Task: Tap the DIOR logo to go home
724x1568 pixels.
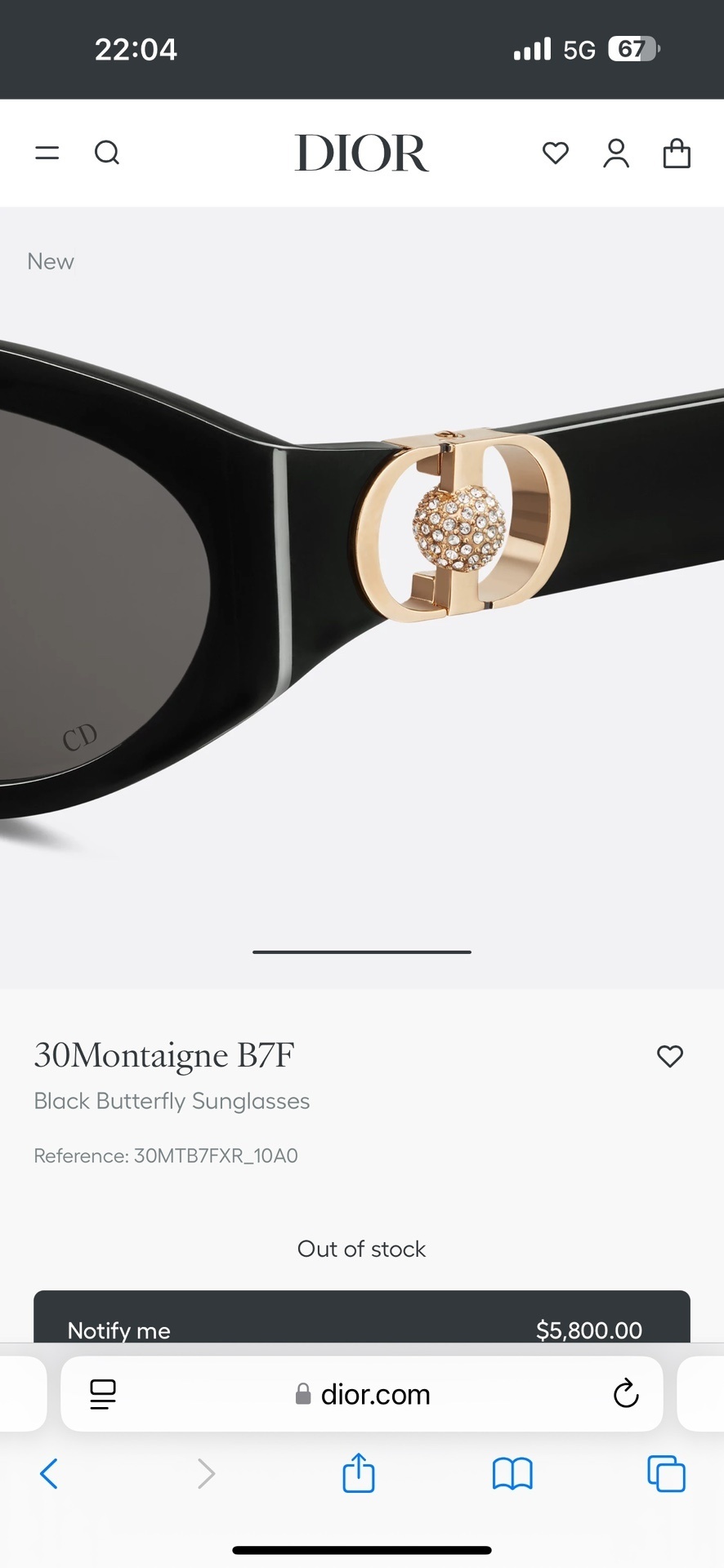Action: tap(361, 153)
